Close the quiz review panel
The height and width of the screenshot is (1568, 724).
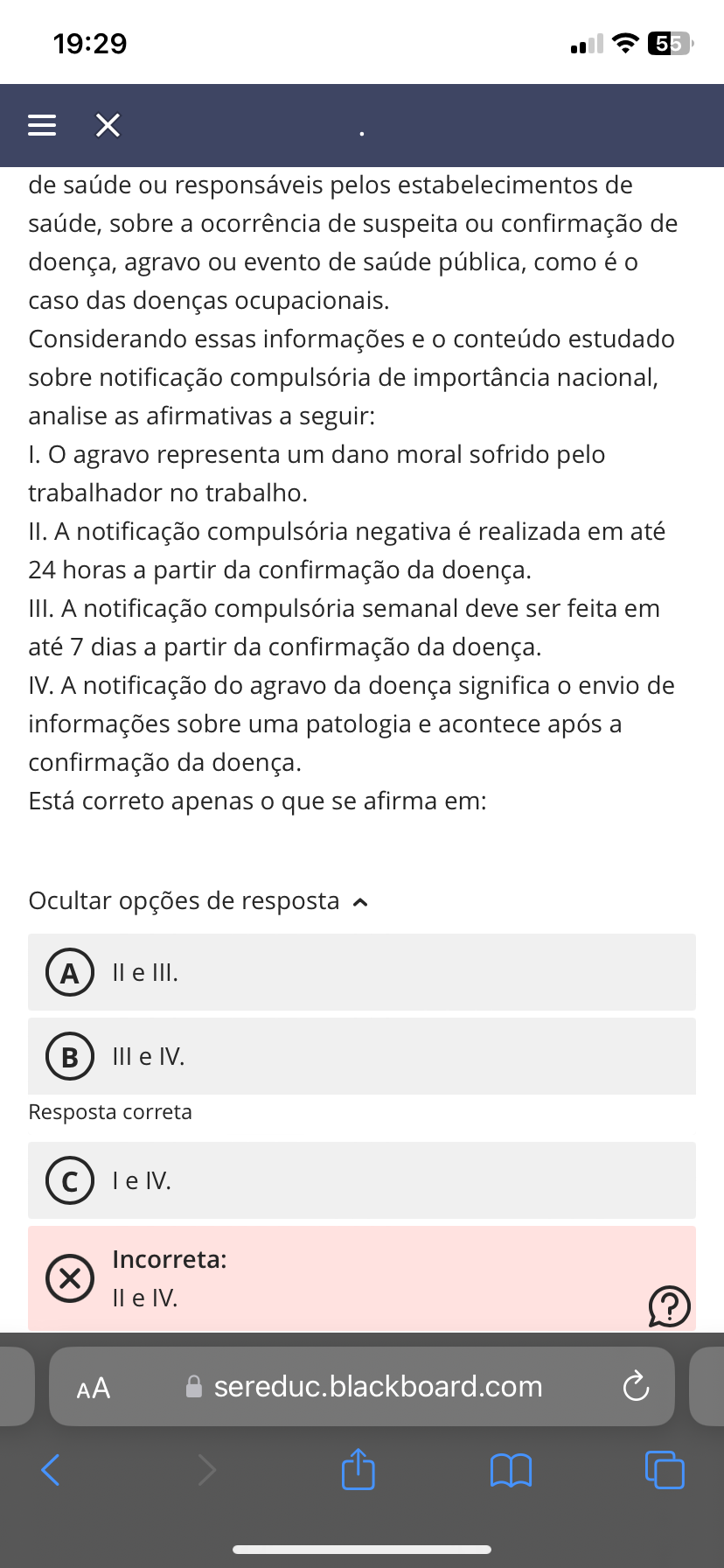pyautogui.click(x=108, y=125)
